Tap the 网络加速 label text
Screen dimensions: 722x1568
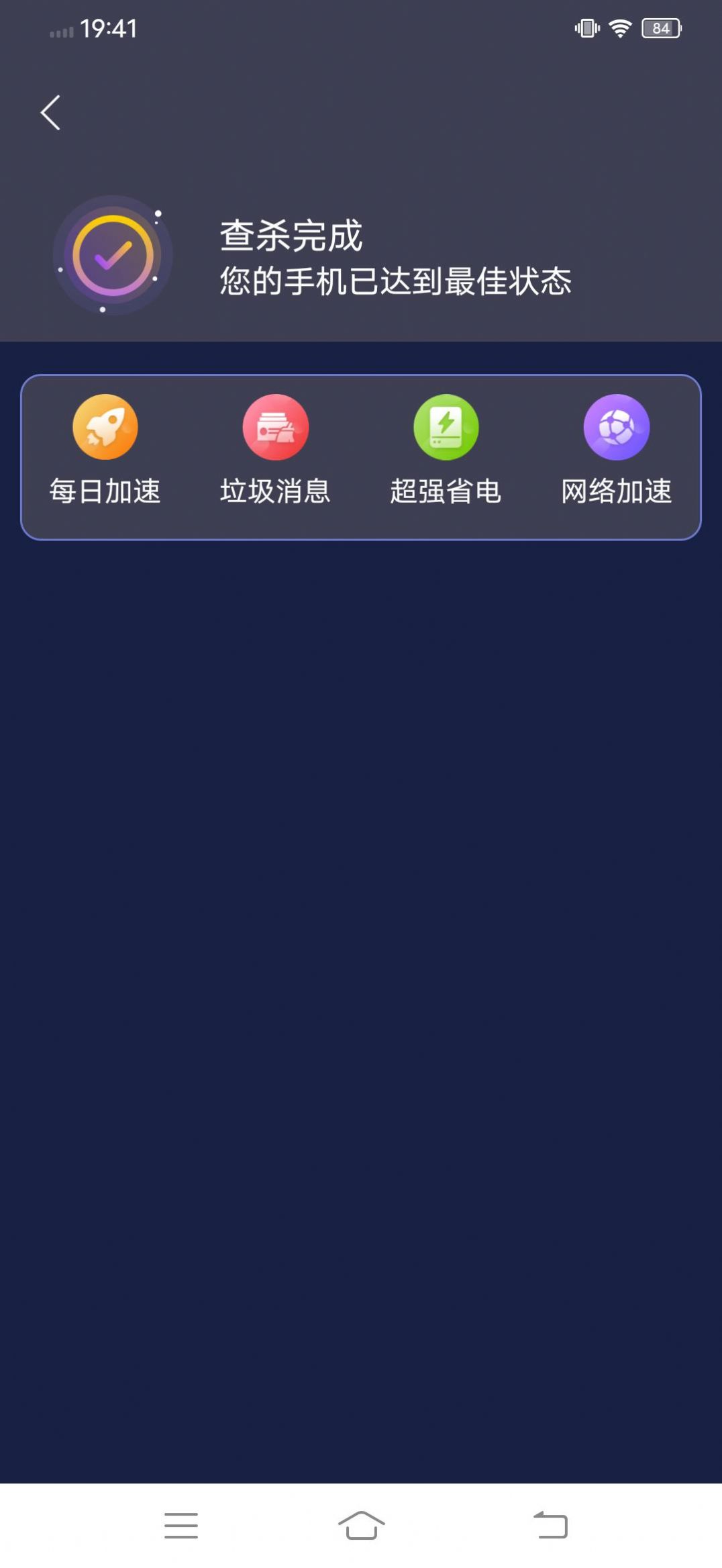617,491
